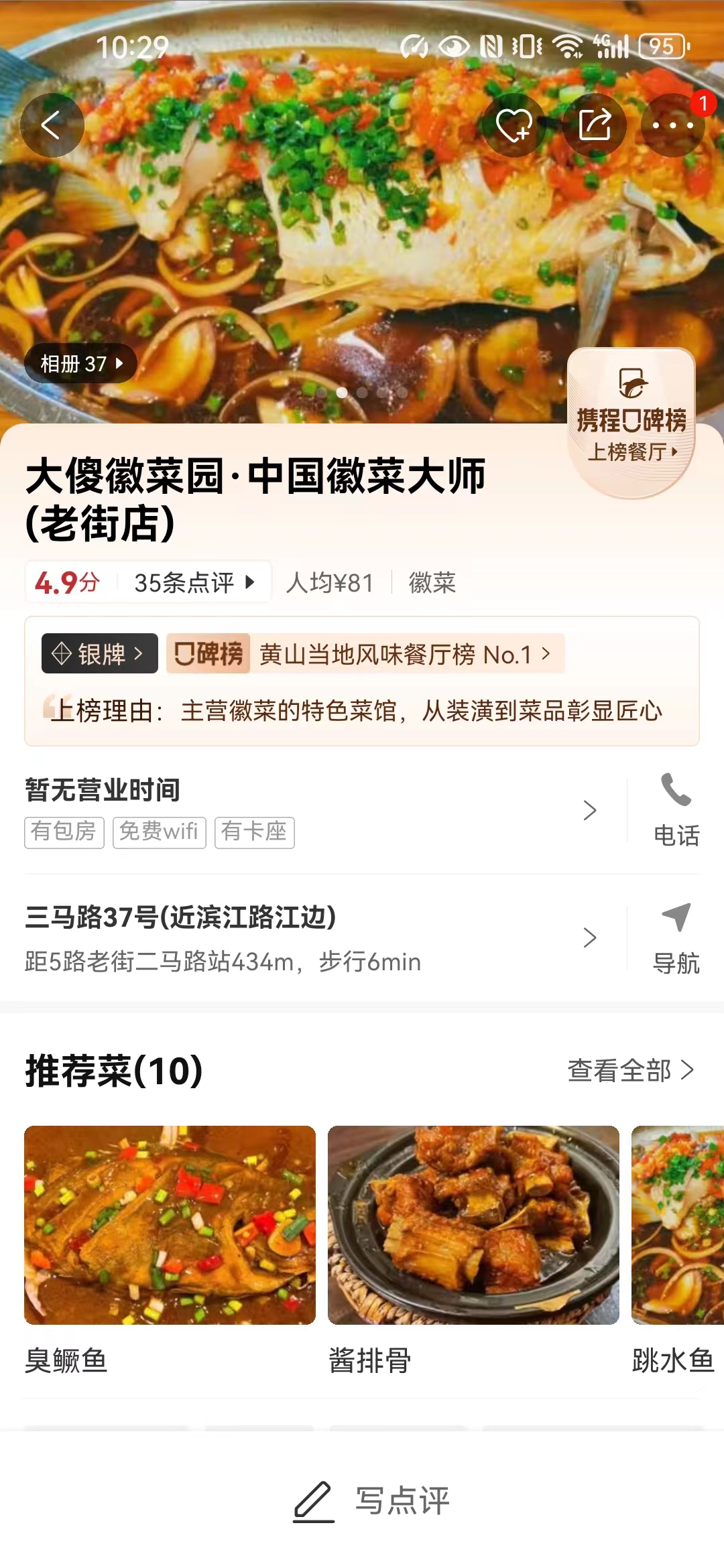The width and height of the screenshot is (724, 1568).
Task: Go back using the top-left arrow
Action: tap(52, 125)
